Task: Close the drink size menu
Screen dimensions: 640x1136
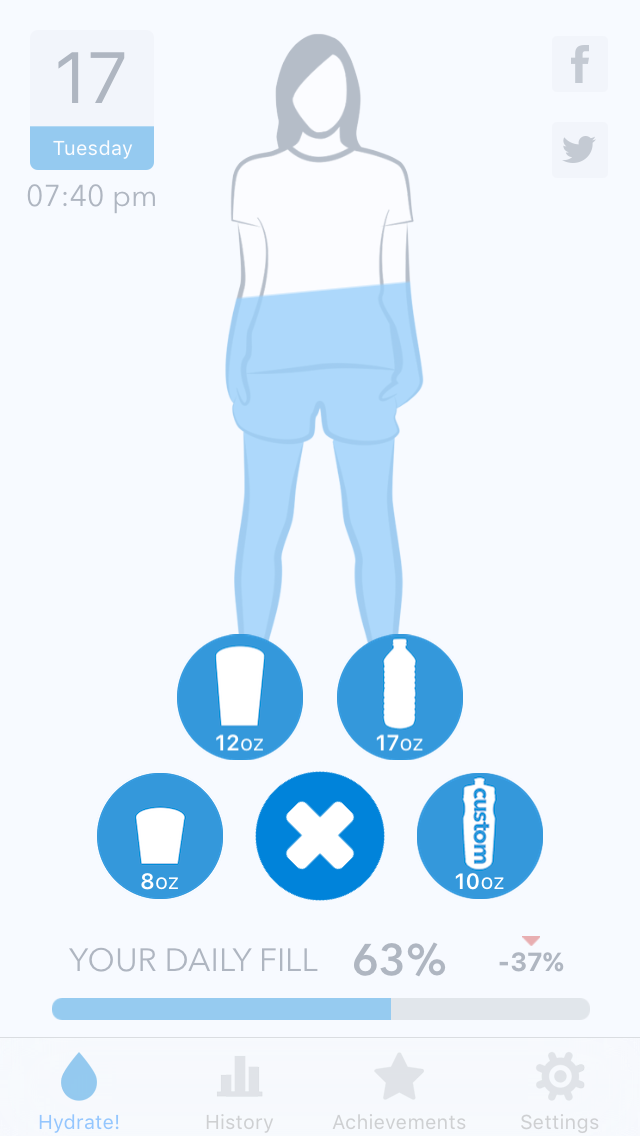Action: [x=320, y=836]
